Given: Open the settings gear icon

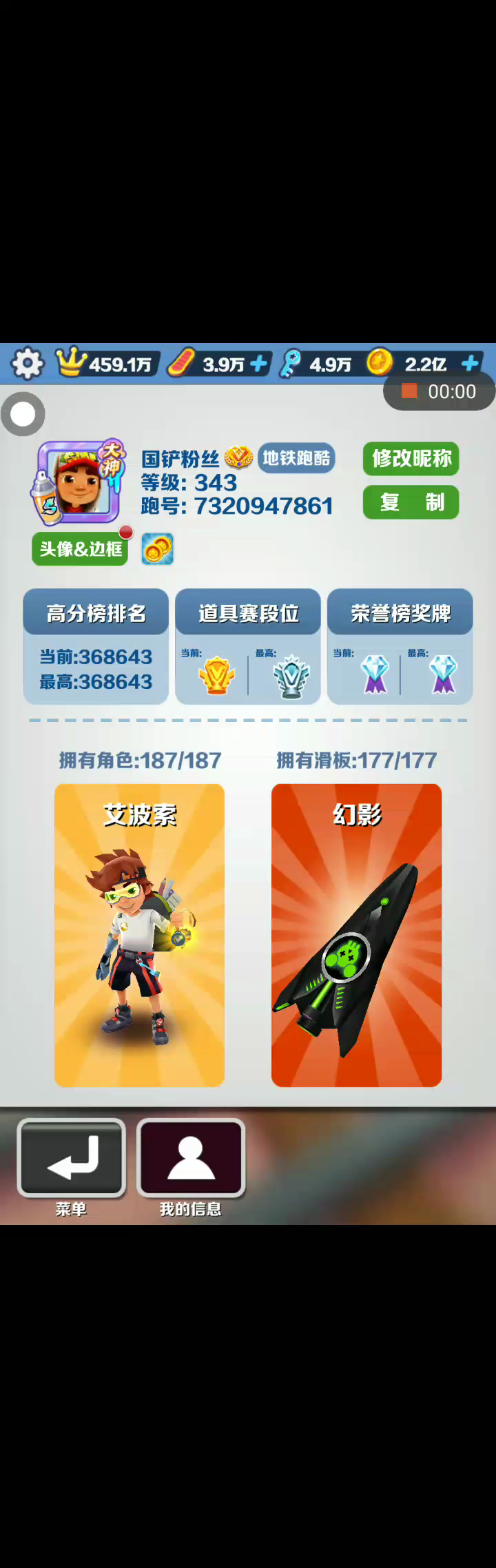Looking at the screenshot, I should pos(28,363).
